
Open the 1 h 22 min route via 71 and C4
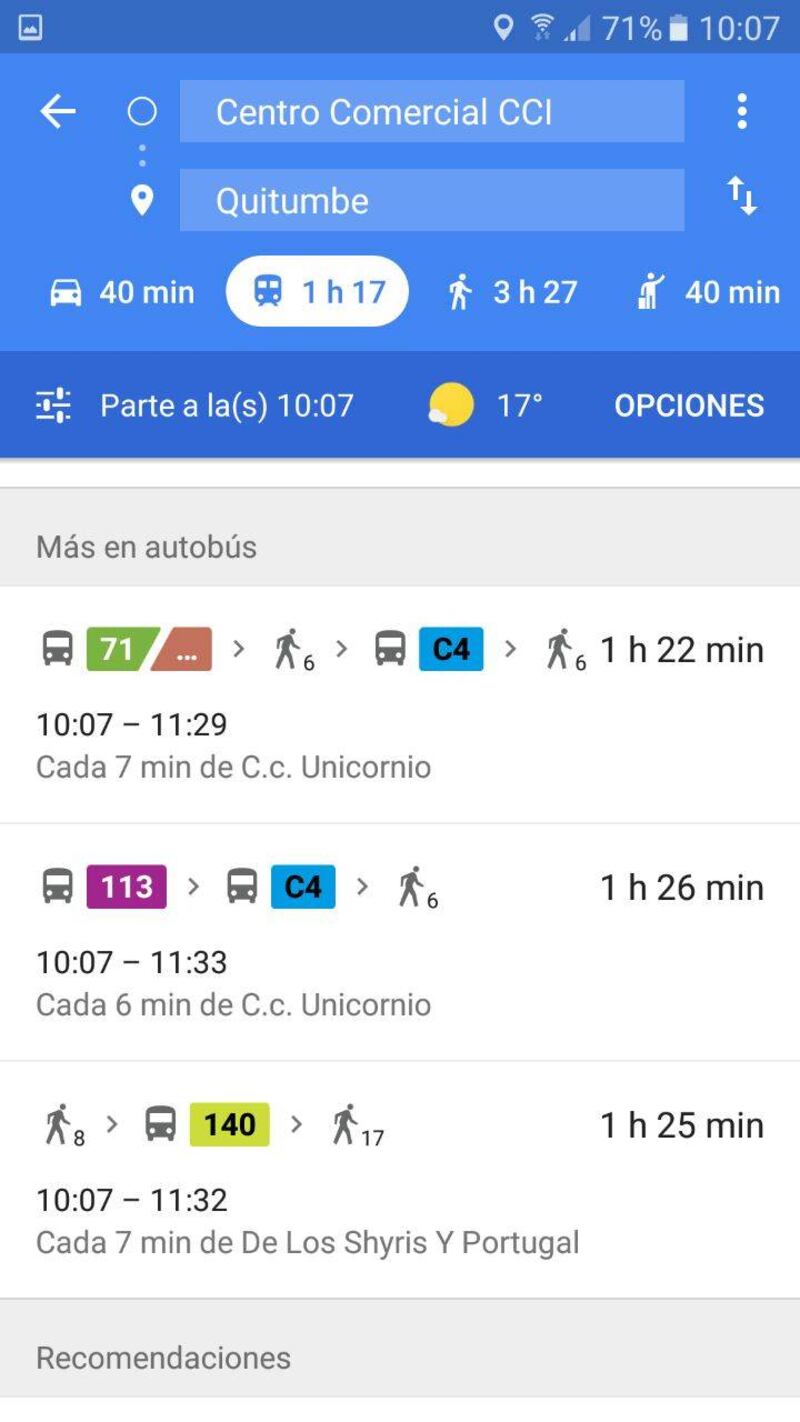click(400, 704)
